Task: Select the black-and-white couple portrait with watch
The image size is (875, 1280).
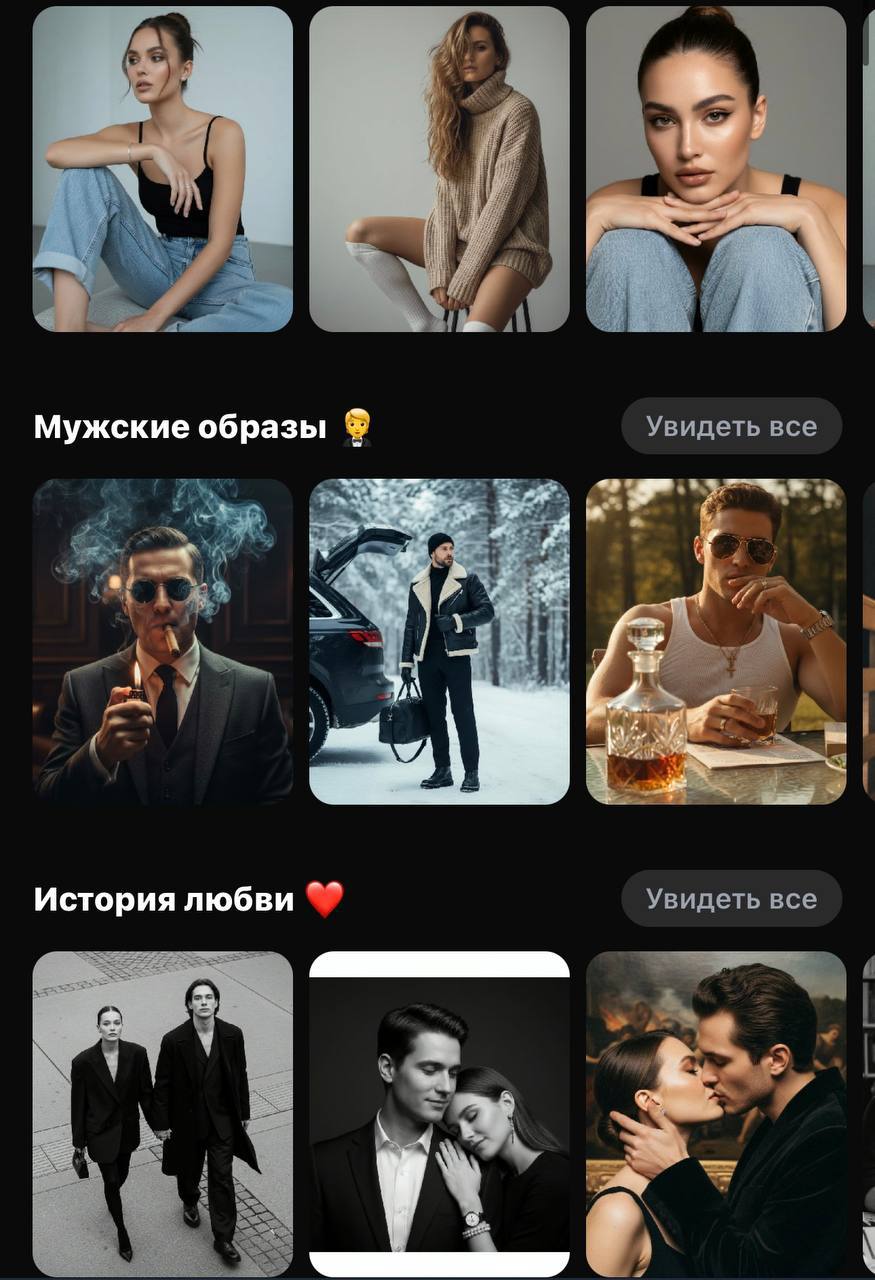Action: (x=439, y=1113)
